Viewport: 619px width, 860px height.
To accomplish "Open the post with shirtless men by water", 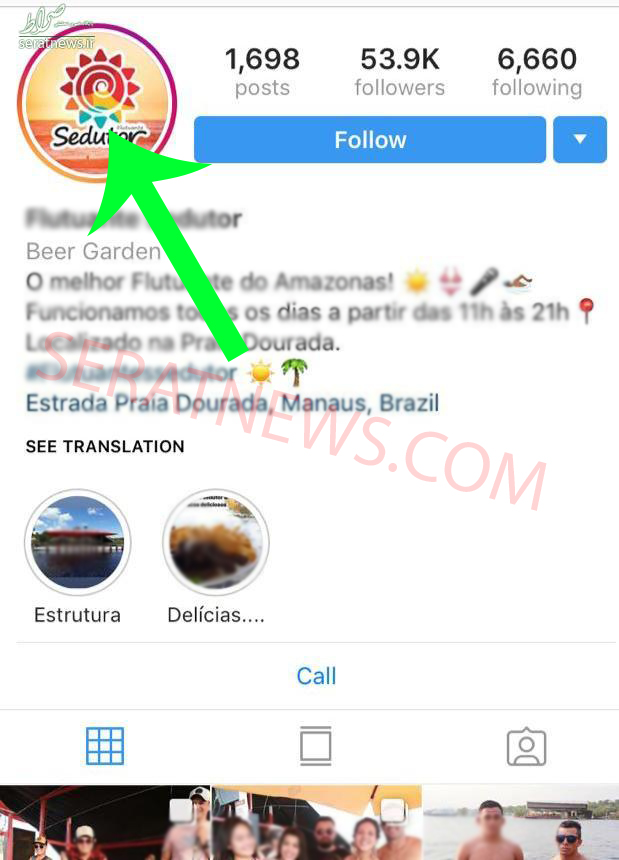I will tap(521, 823).
